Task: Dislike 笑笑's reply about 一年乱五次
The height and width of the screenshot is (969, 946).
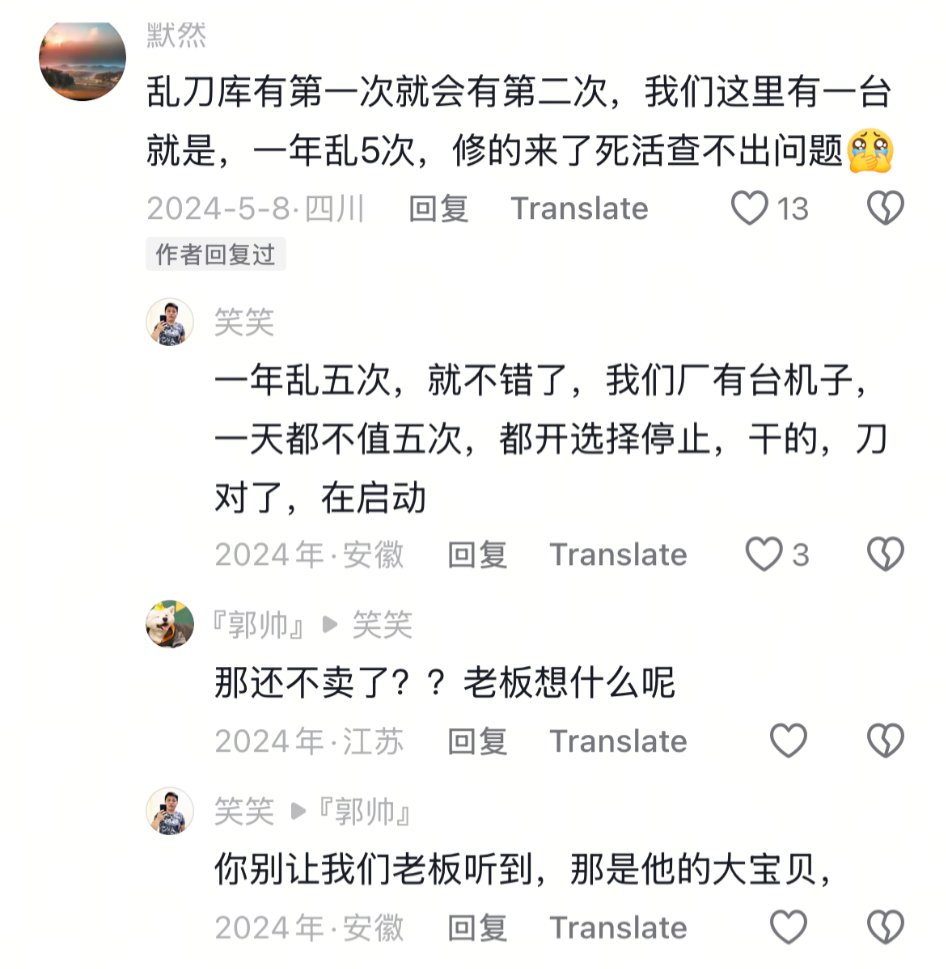Action: point(885,554)
